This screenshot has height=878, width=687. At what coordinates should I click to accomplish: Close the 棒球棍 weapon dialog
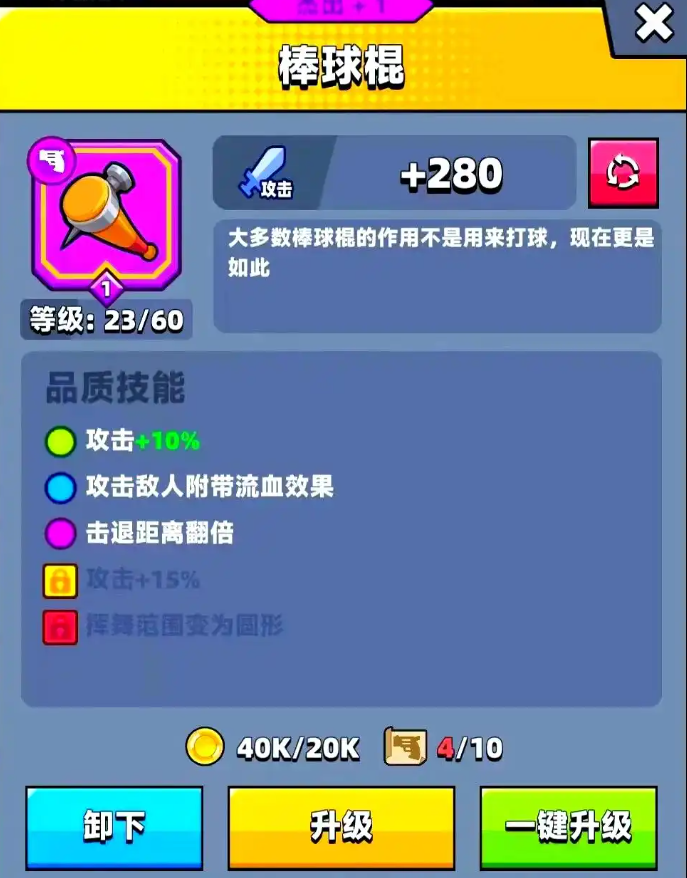654,24
